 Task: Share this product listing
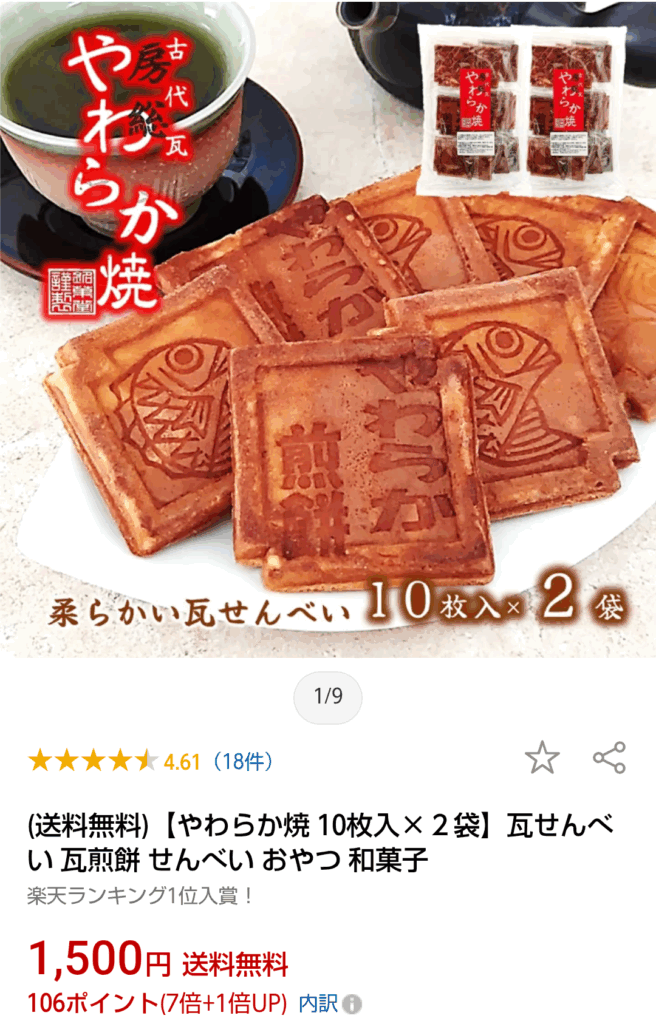click(609, 758)
